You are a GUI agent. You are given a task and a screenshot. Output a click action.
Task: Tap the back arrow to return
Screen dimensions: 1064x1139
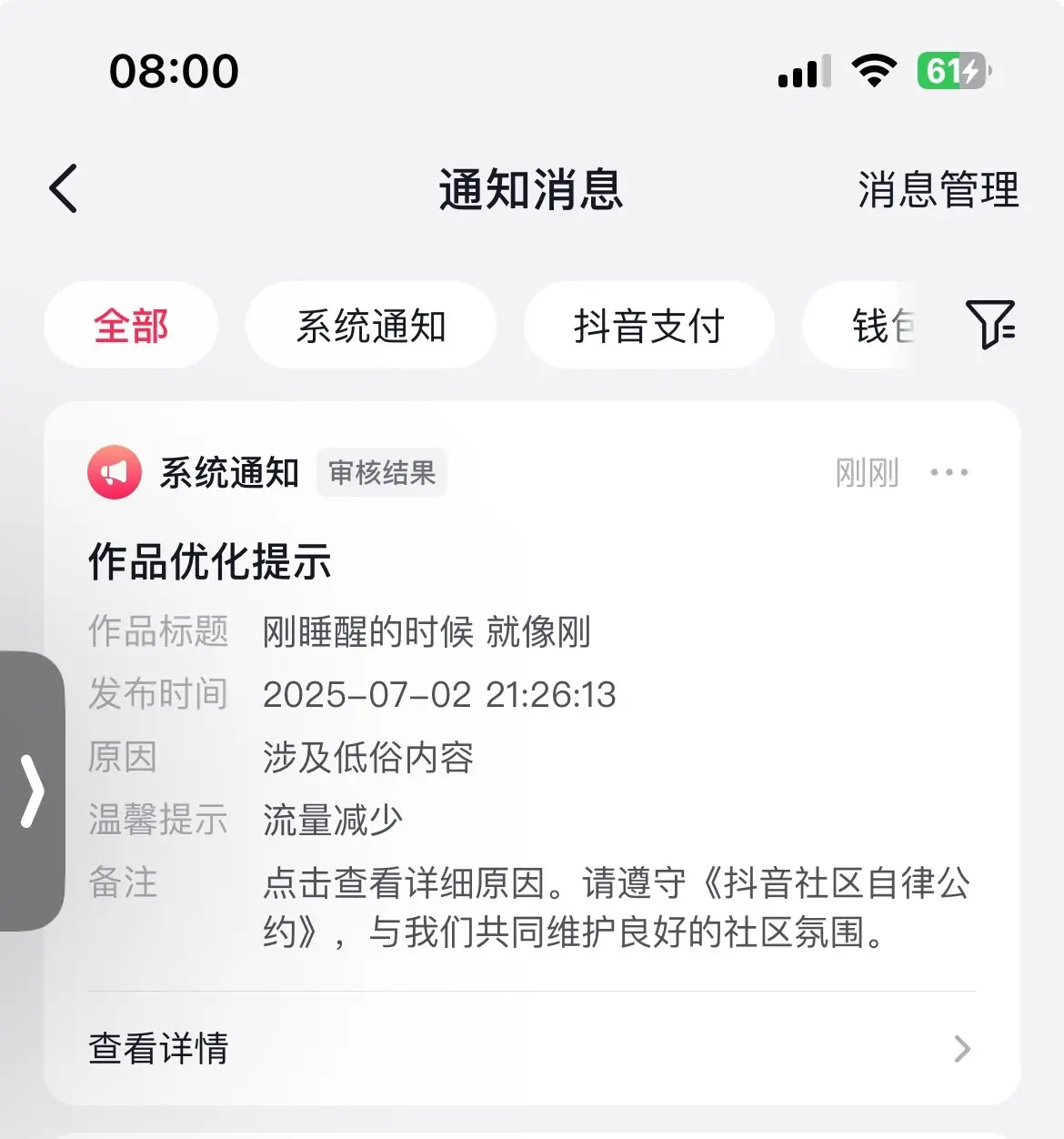(62, 188)
